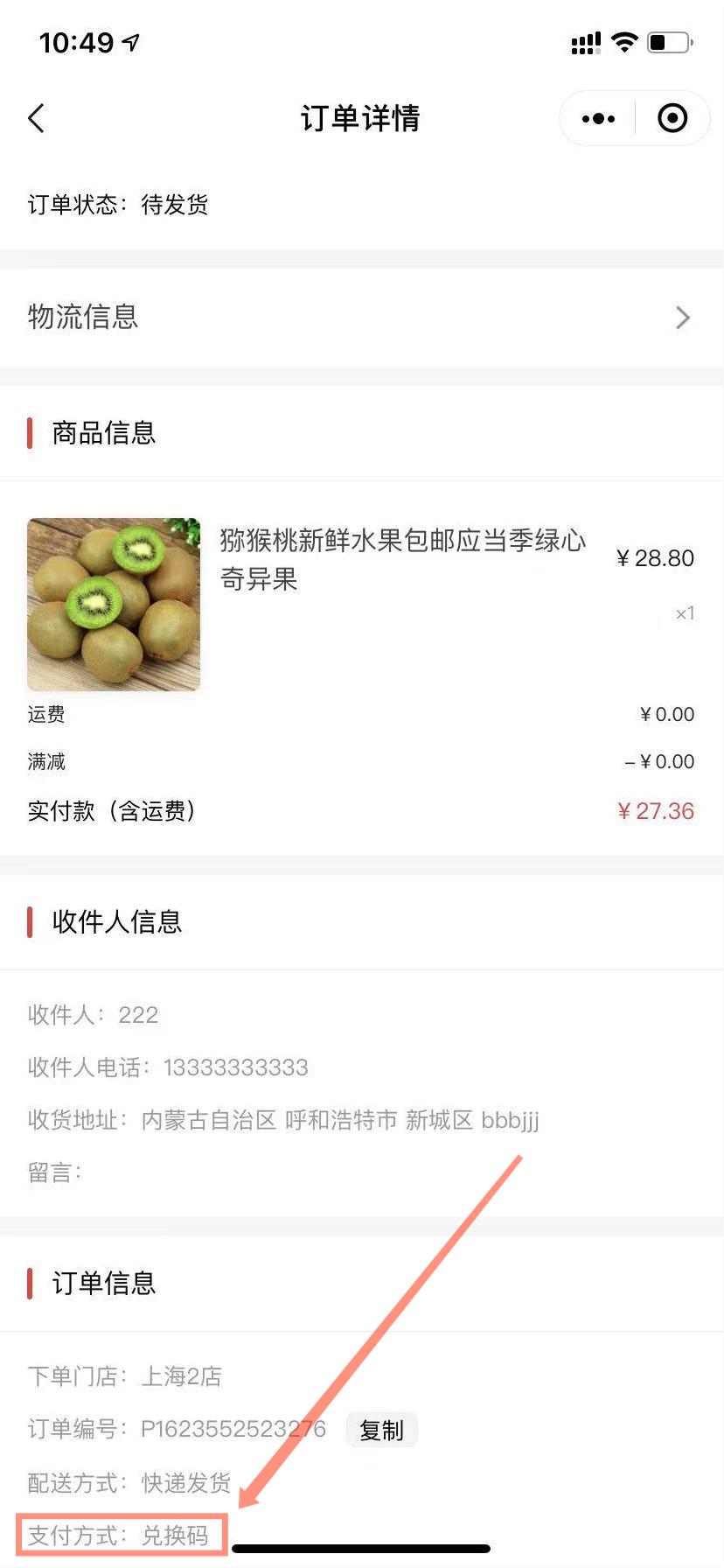Image resolution: width=724 pixels, height=1568 pixels.
Task: Open 物流信息 logistics details
Action: (x=362, y=317)
